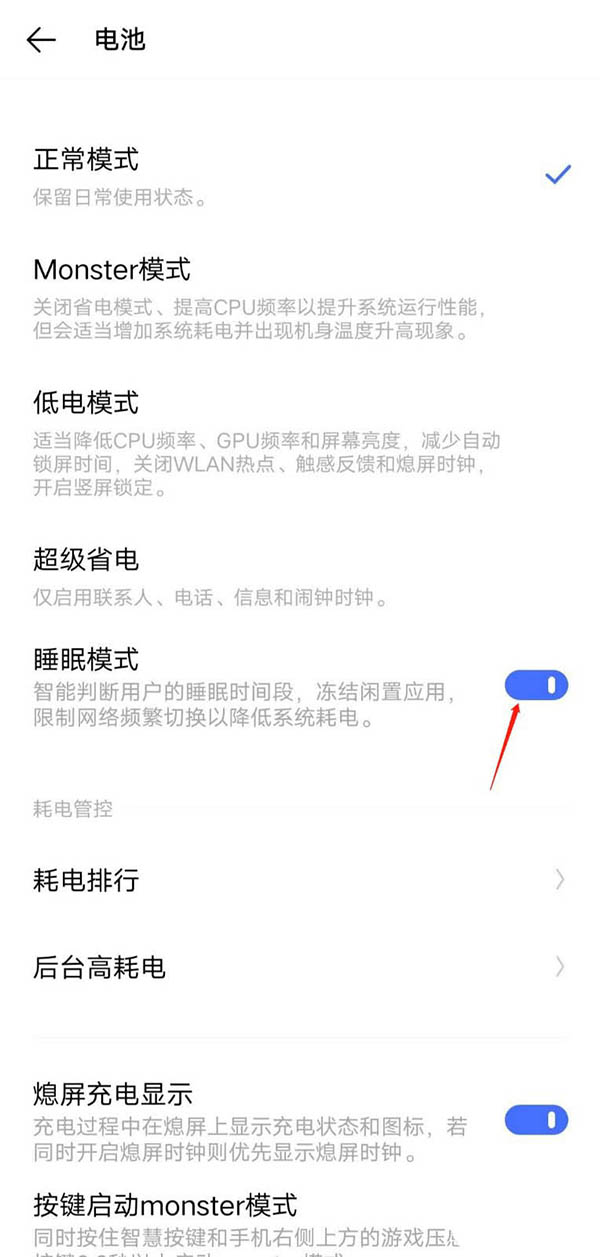Screen dimensions: 600x1257
Task: Open 耗电排行 ranking
Action: 300,880
